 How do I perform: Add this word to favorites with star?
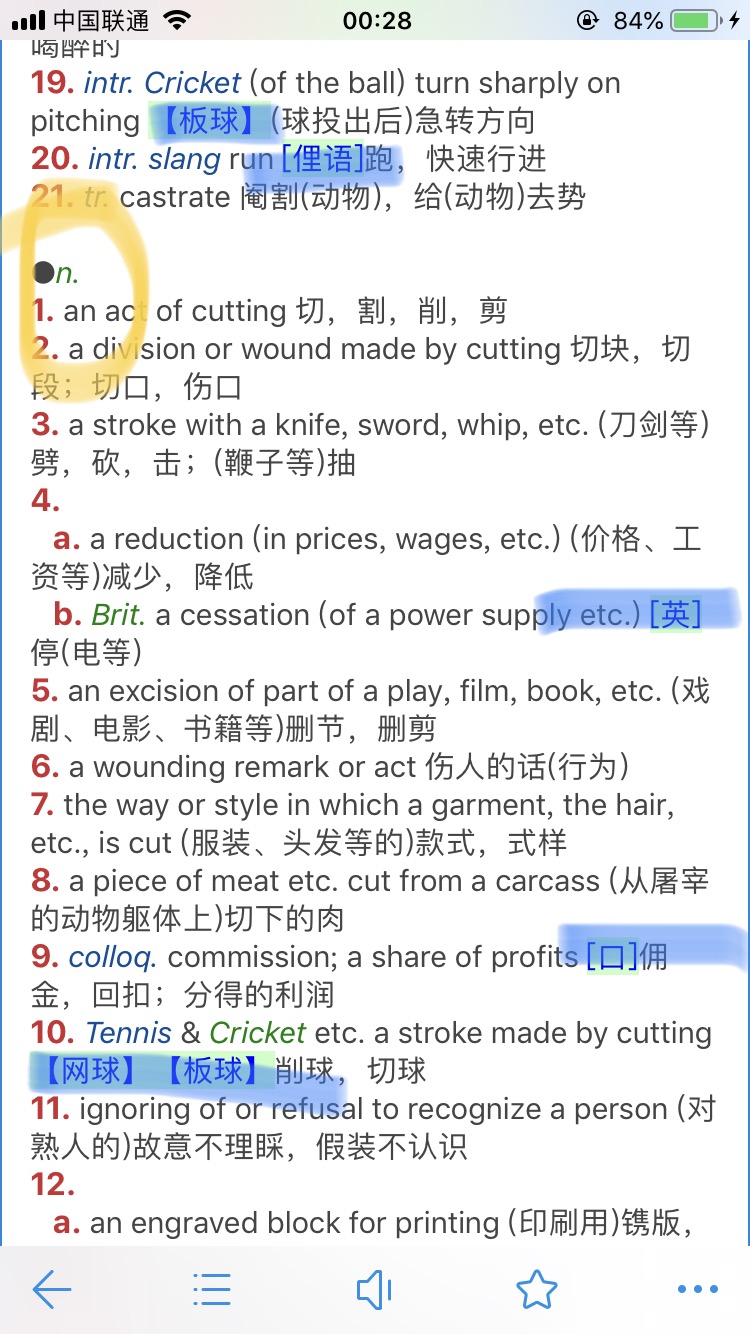pos(537,1290)
